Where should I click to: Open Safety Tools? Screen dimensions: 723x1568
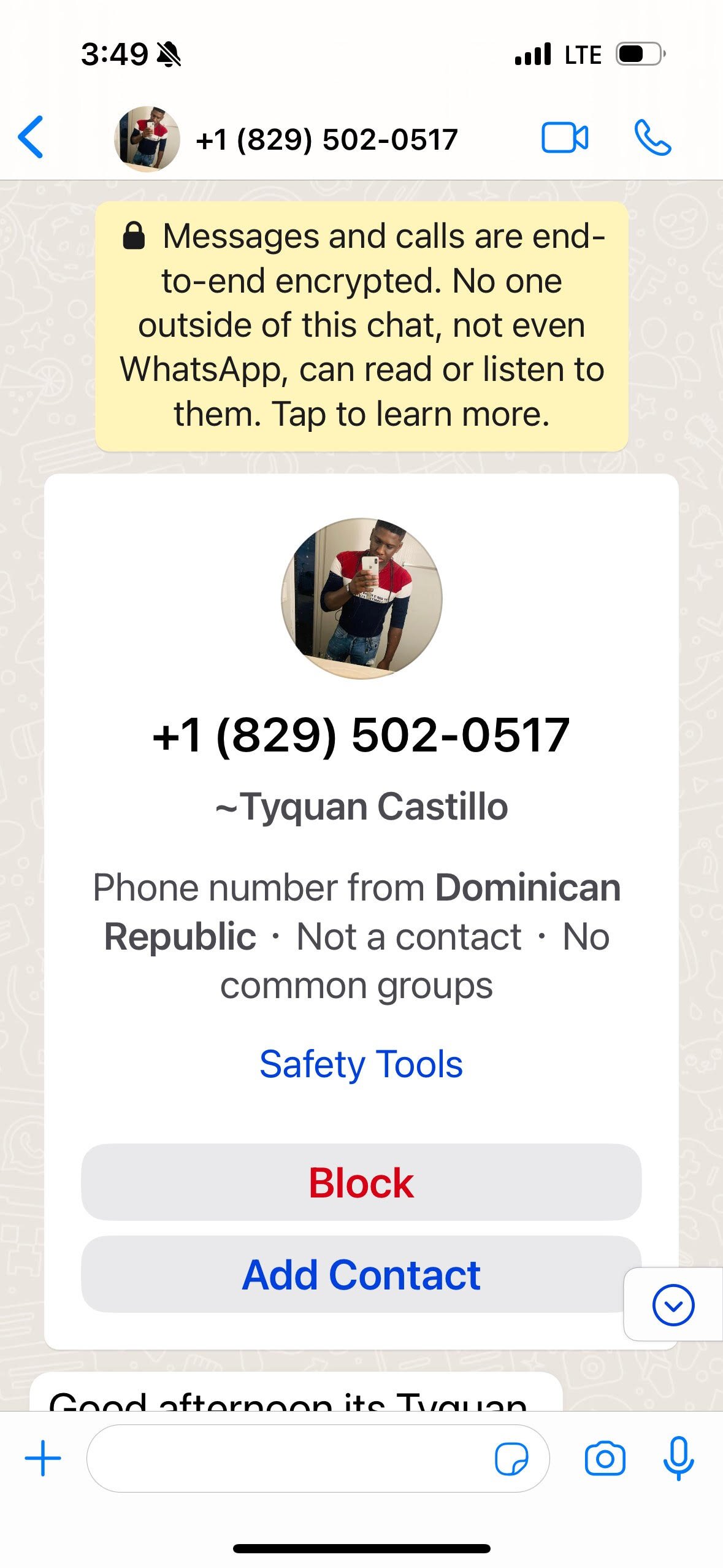click(x=361, y=1064)
